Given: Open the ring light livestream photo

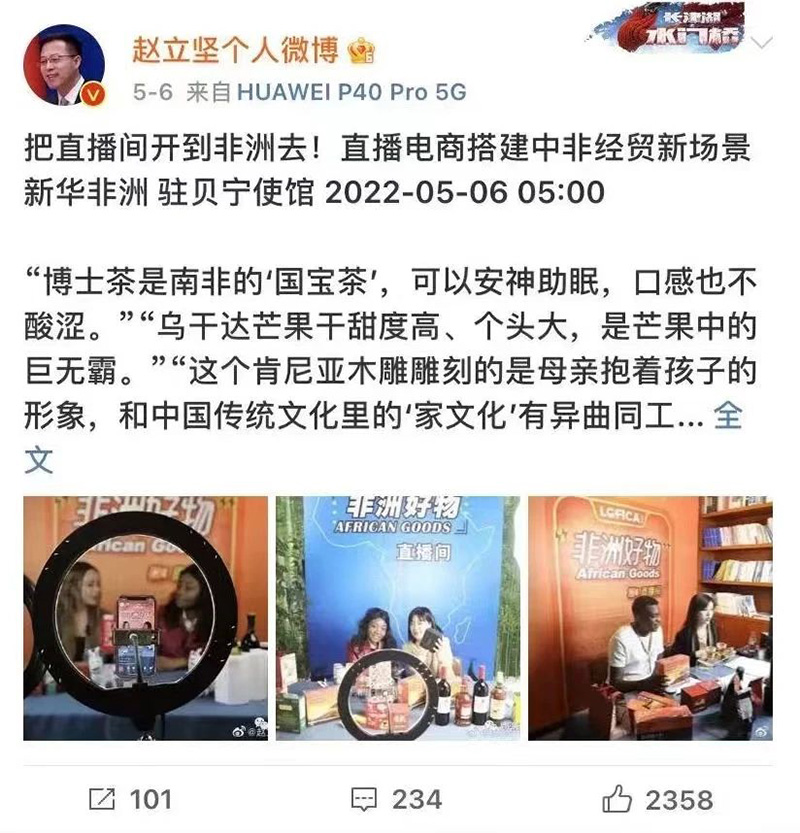Looking at the screenshot, I should point(146,618).
